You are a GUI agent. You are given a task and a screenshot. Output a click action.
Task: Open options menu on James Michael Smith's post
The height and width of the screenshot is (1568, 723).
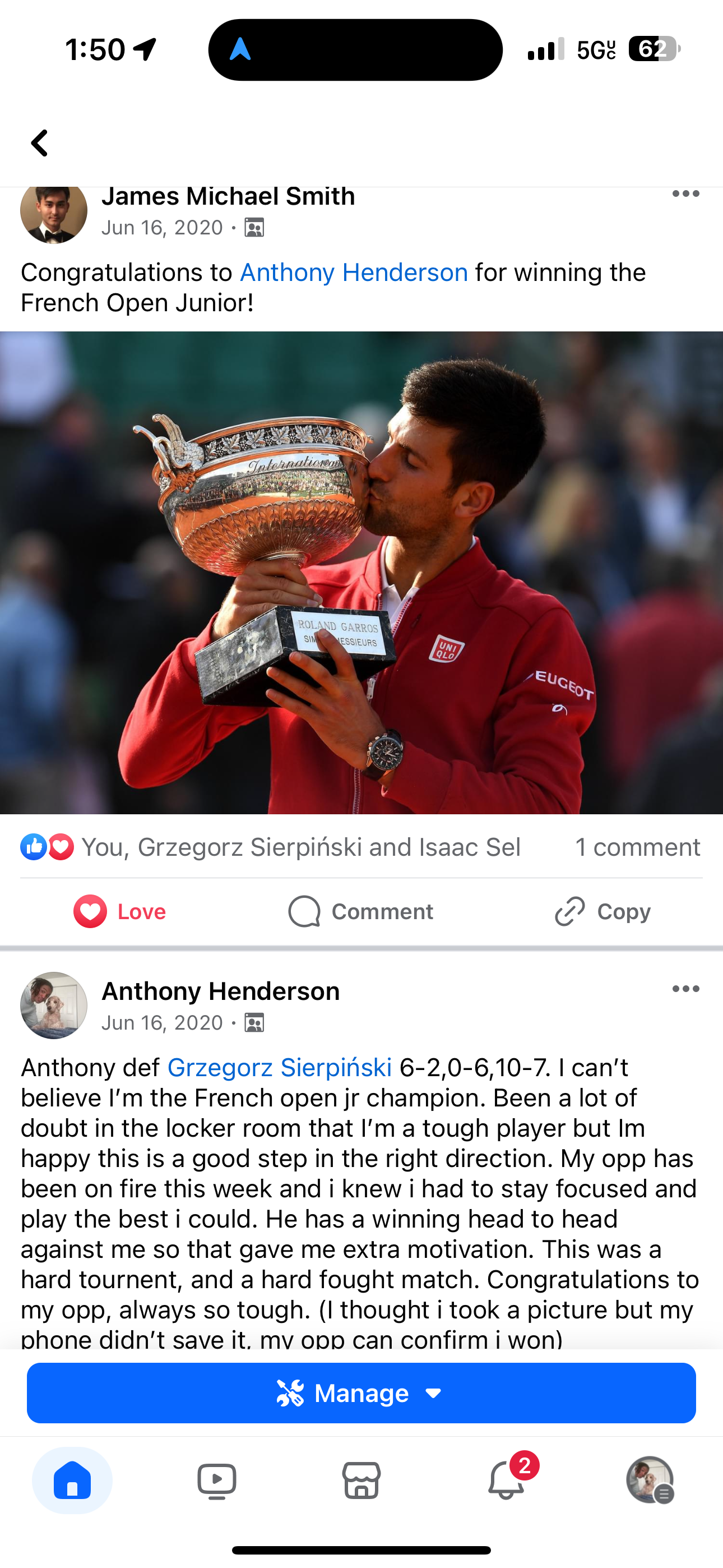(685, 194)
